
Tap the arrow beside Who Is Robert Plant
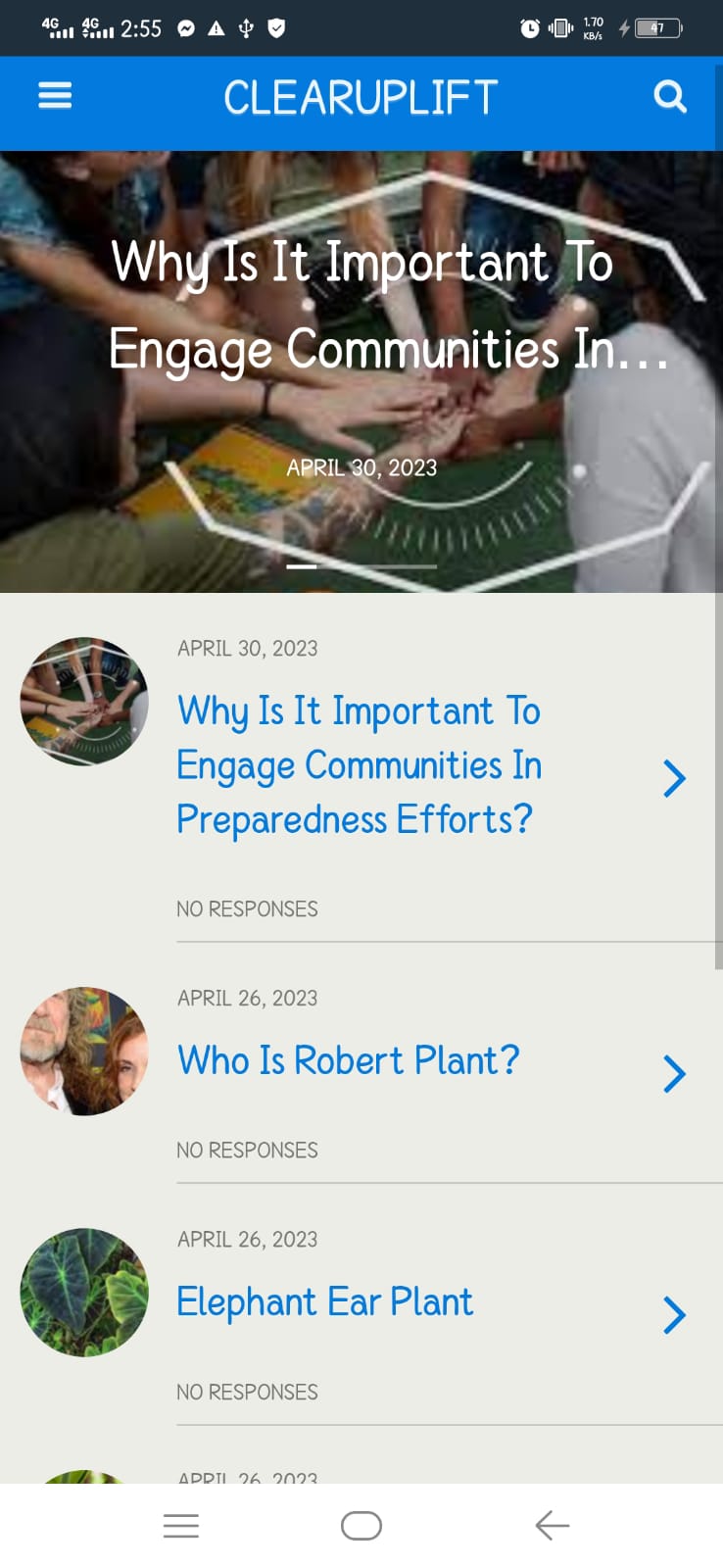[674, 1074]
